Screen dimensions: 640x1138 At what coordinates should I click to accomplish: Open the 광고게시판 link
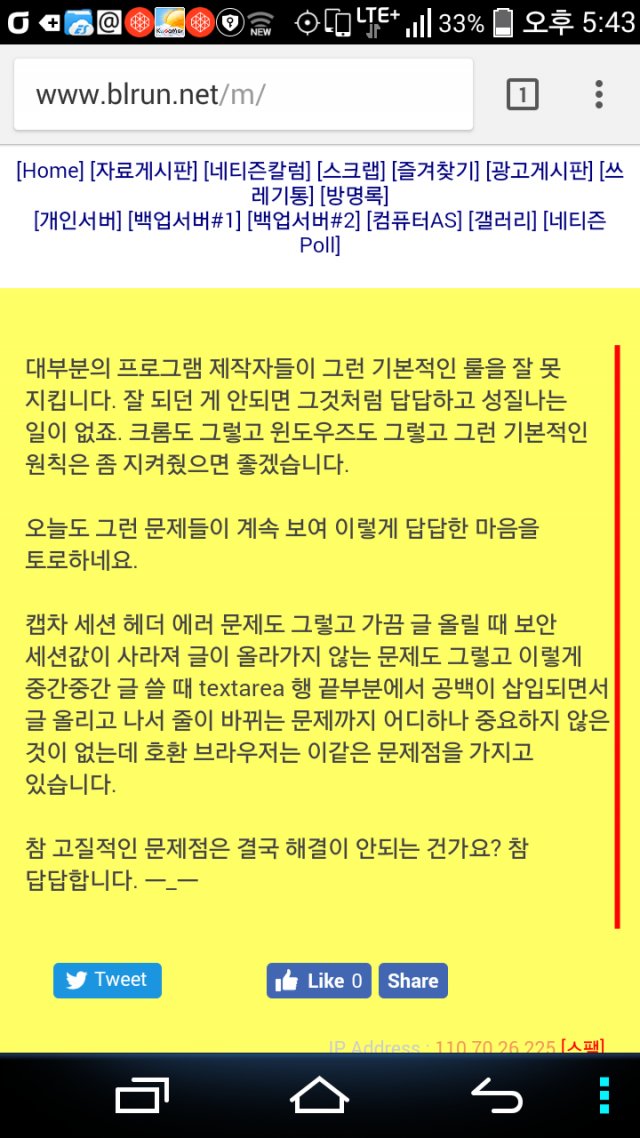point(539,171)
